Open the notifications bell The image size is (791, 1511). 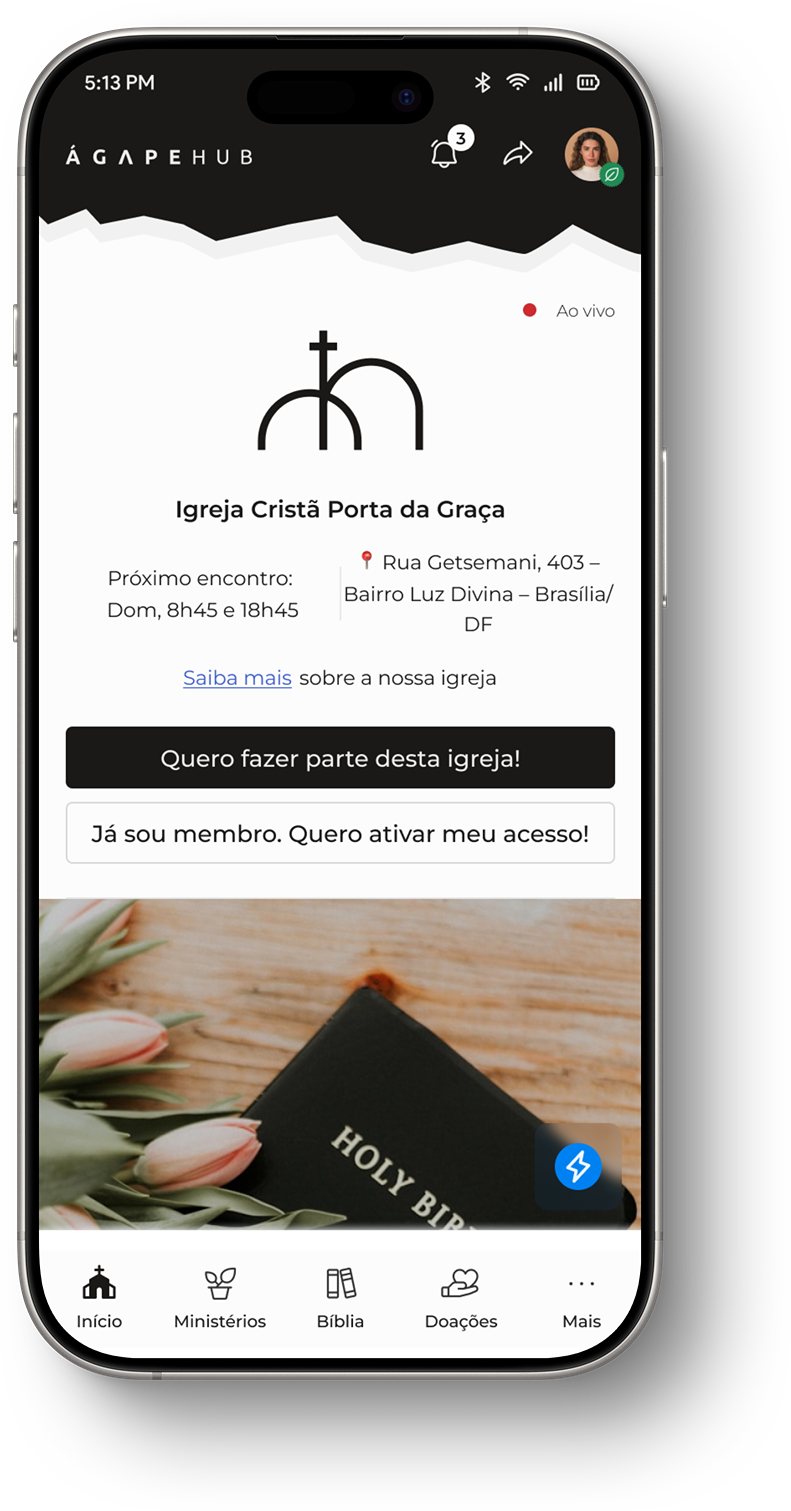click(x=444, y=154)
